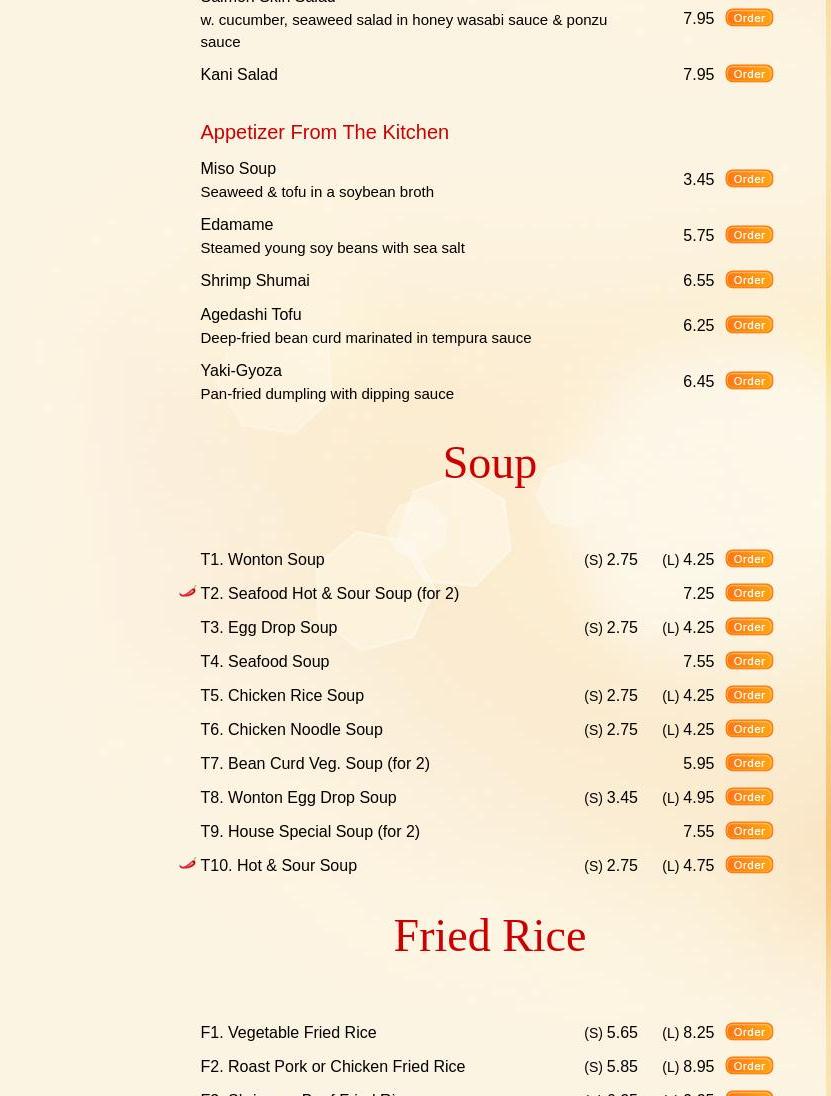
Task: Order Seafood Hot & Sour Soup
Action: 748,593
